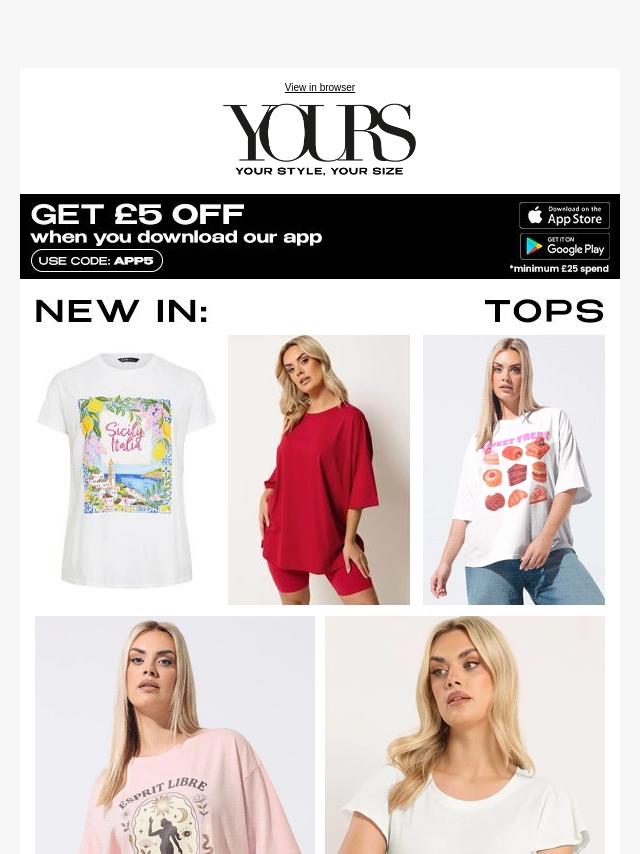Open the white frill sleeve top

pos(465,735)
